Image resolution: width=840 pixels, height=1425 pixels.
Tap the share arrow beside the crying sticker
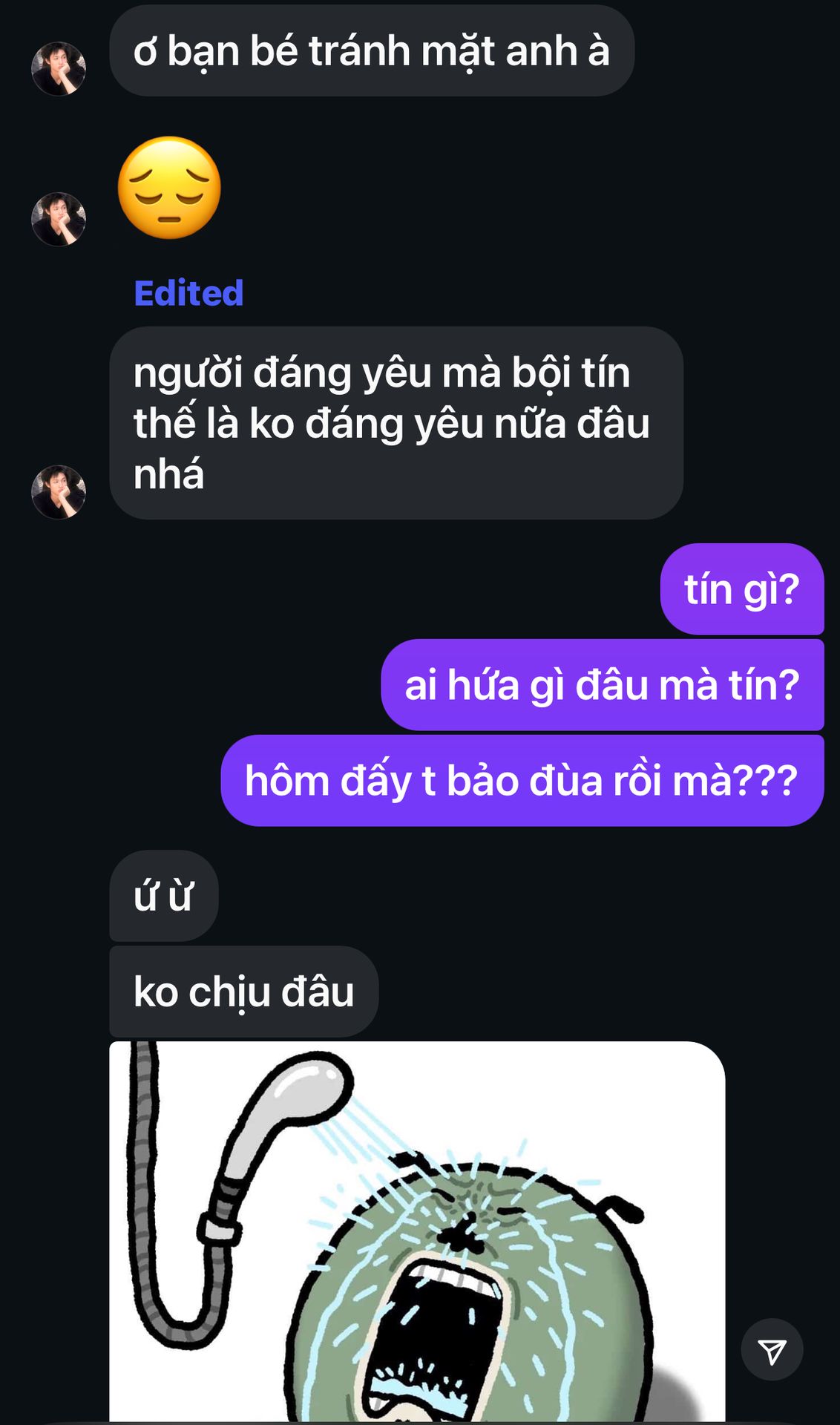(x=772, y=1349)
